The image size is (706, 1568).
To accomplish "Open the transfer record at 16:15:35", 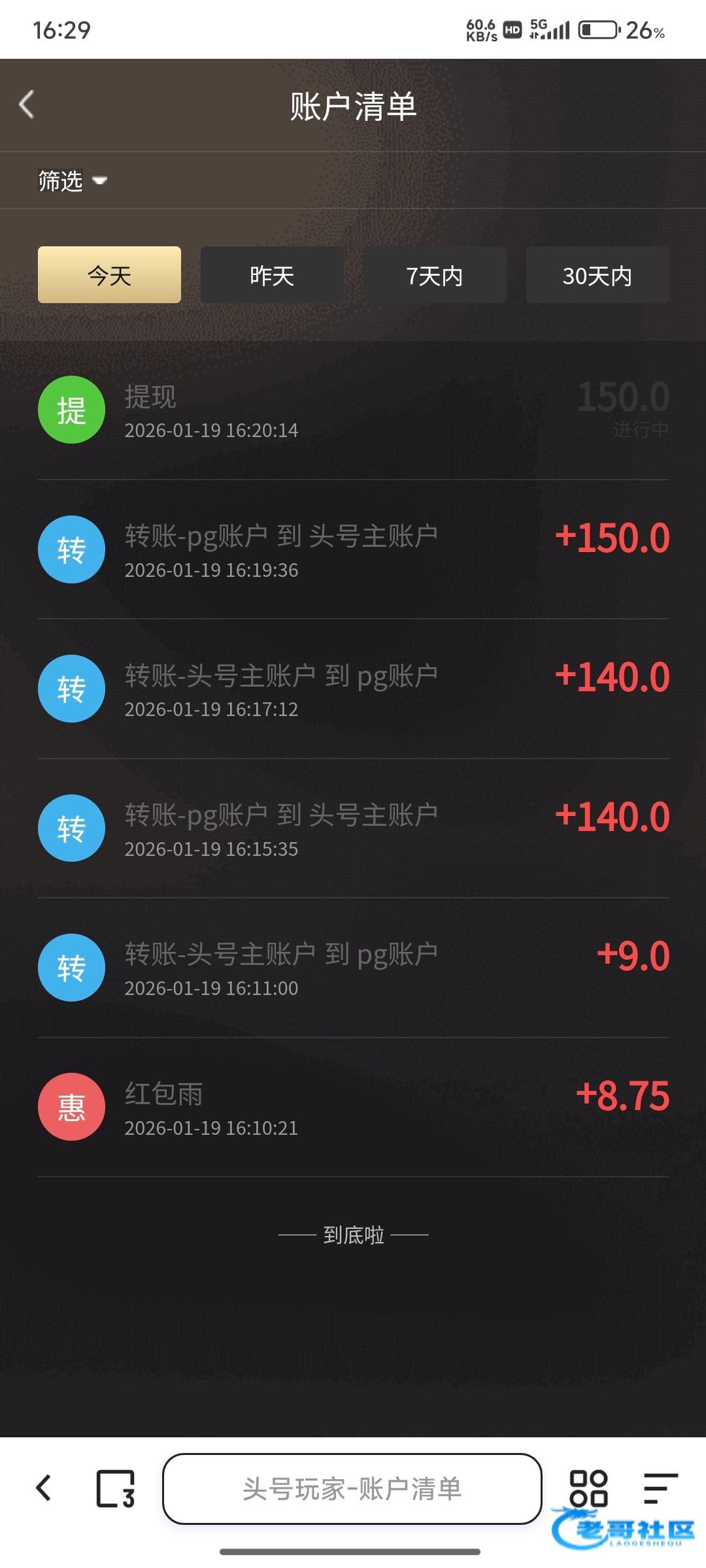I will [x=353, y=828].
